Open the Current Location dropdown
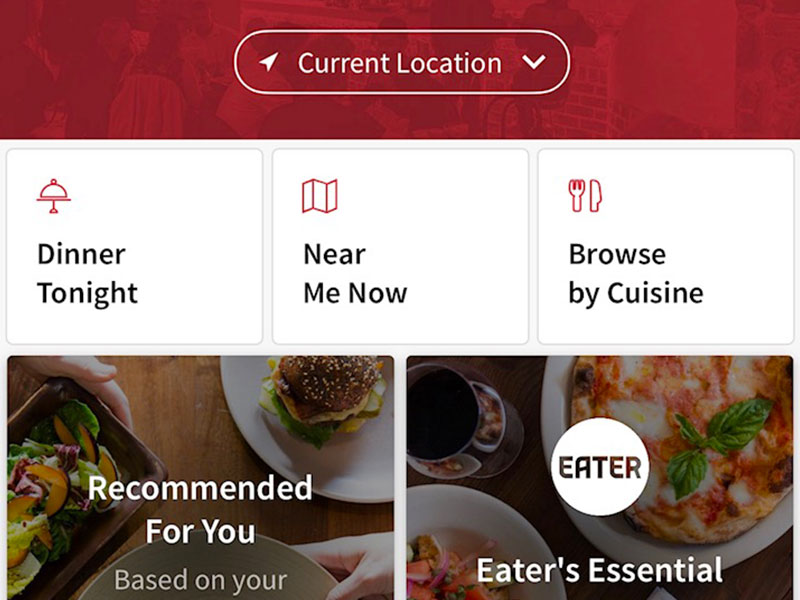This screenshot has height=600, width=800. coord(401,63)
